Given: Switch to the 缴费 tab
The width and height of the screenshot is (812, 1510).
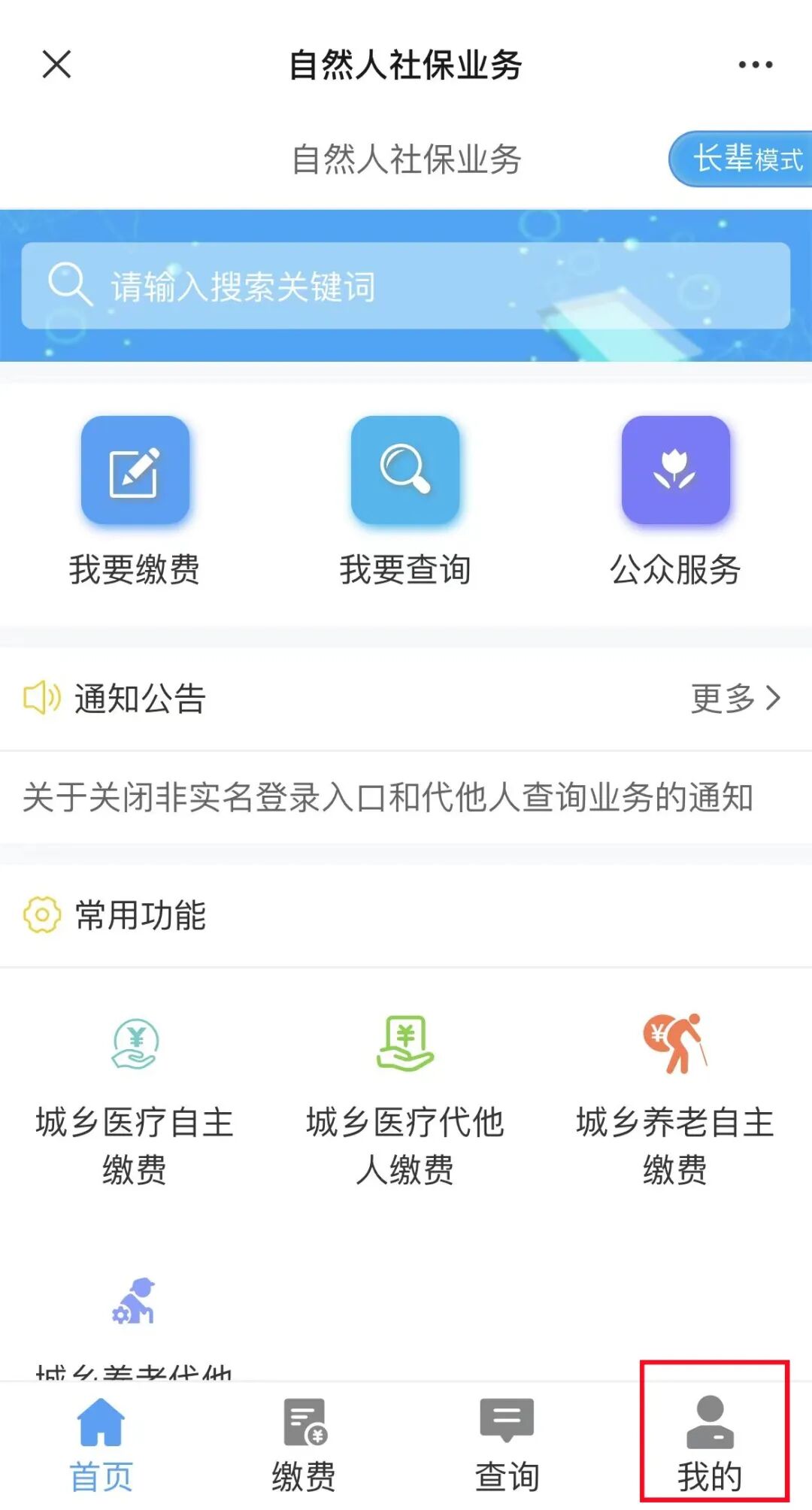Looking at the screenshot, I should click(304, 1445).
